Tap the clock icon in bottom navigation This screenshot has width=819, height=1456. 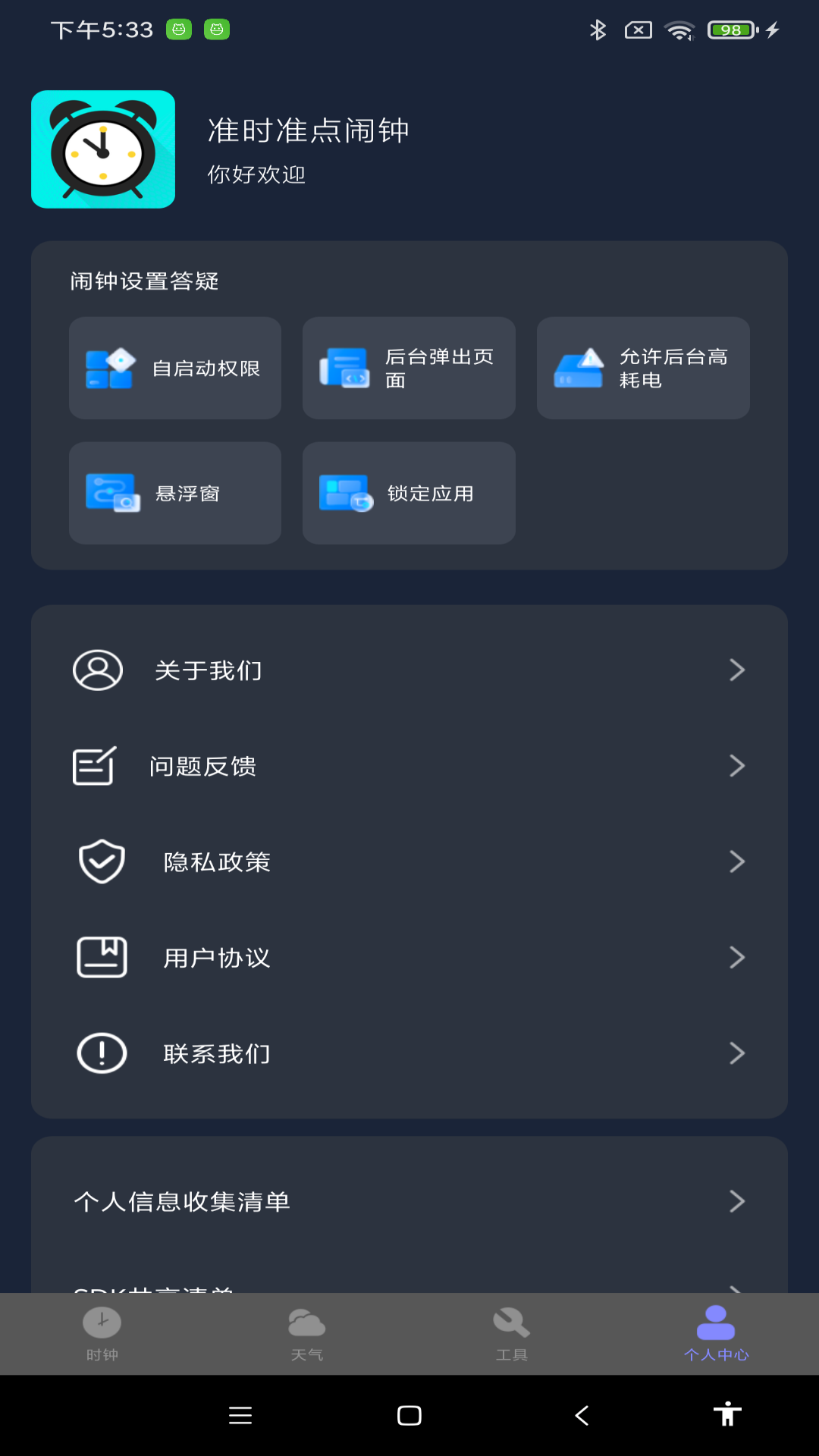(x=102, y=1323)
